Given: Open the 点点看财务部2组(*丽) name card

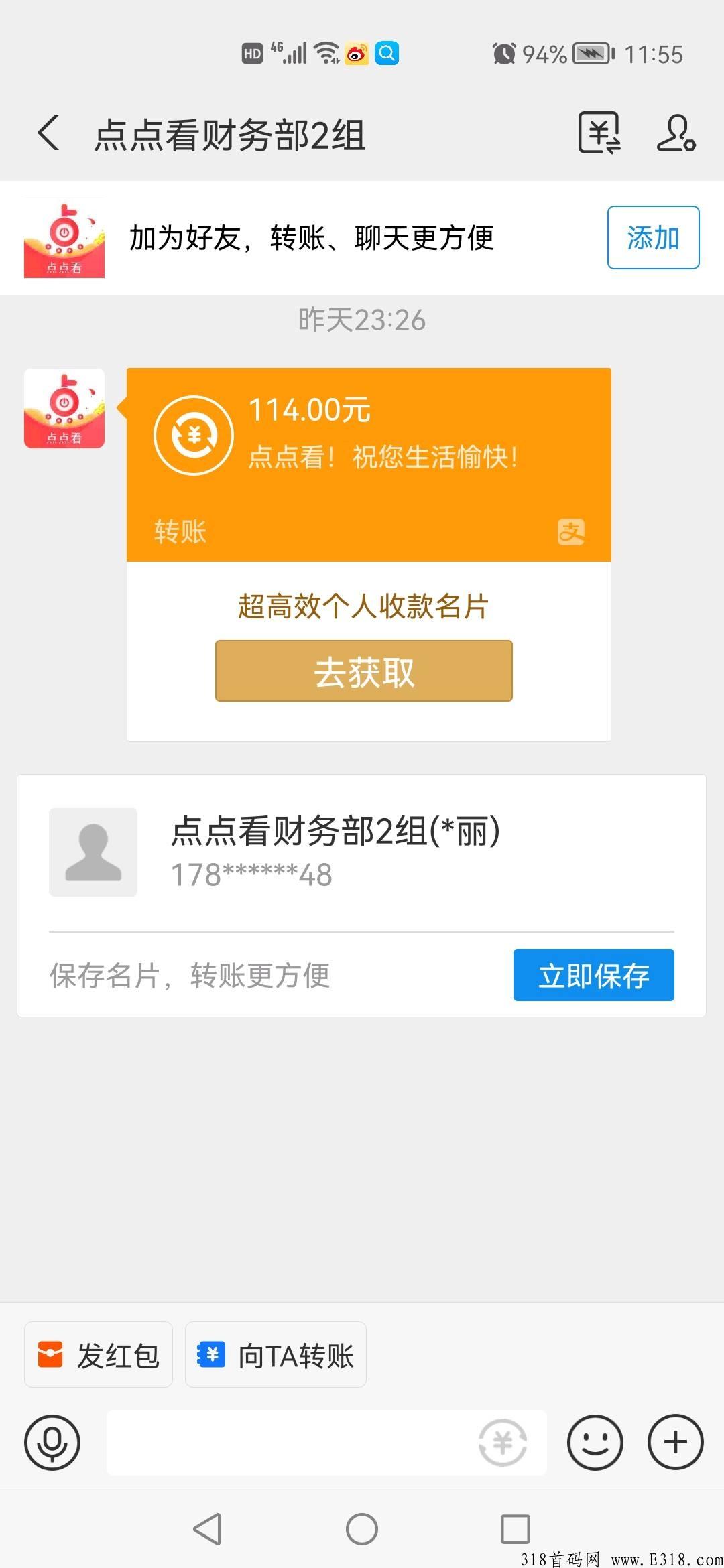Looking at the screenshot, I should [361, 852].
